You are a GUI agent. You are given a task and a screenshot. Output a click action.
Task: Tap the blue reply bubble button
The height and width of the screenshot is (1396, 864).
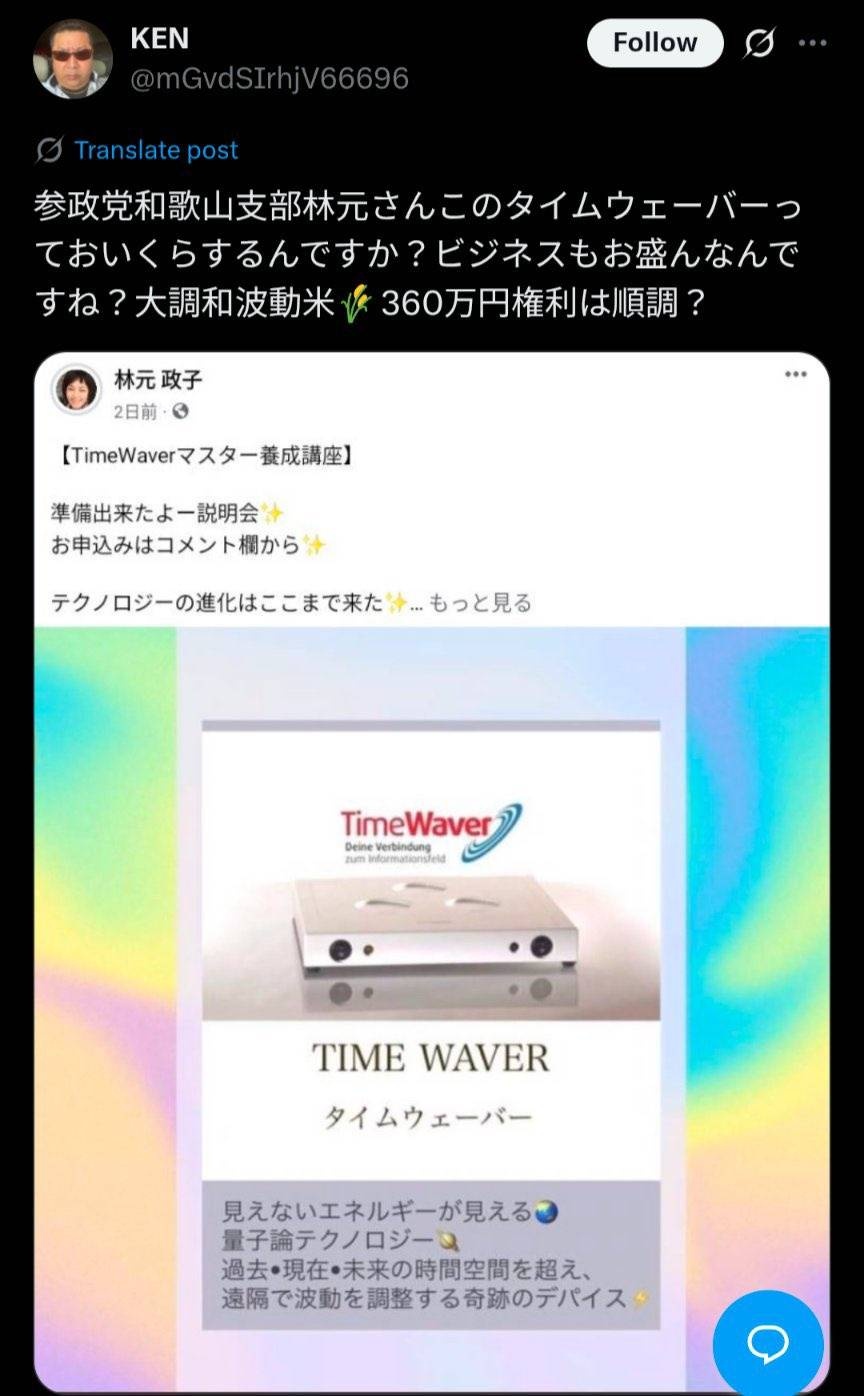(767, 1343)
